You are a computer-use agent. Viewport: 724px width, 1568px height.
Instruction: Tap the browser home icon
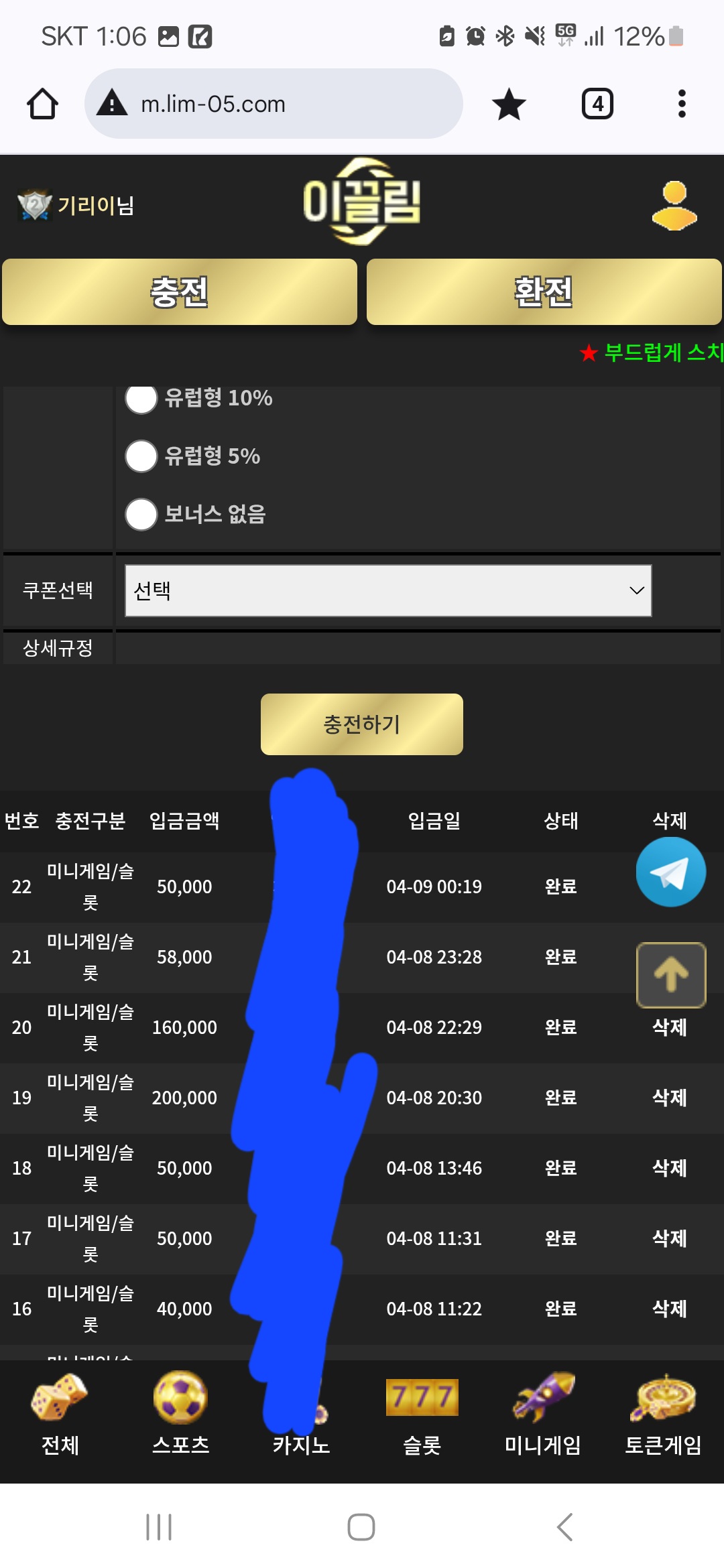pos(42,104)
